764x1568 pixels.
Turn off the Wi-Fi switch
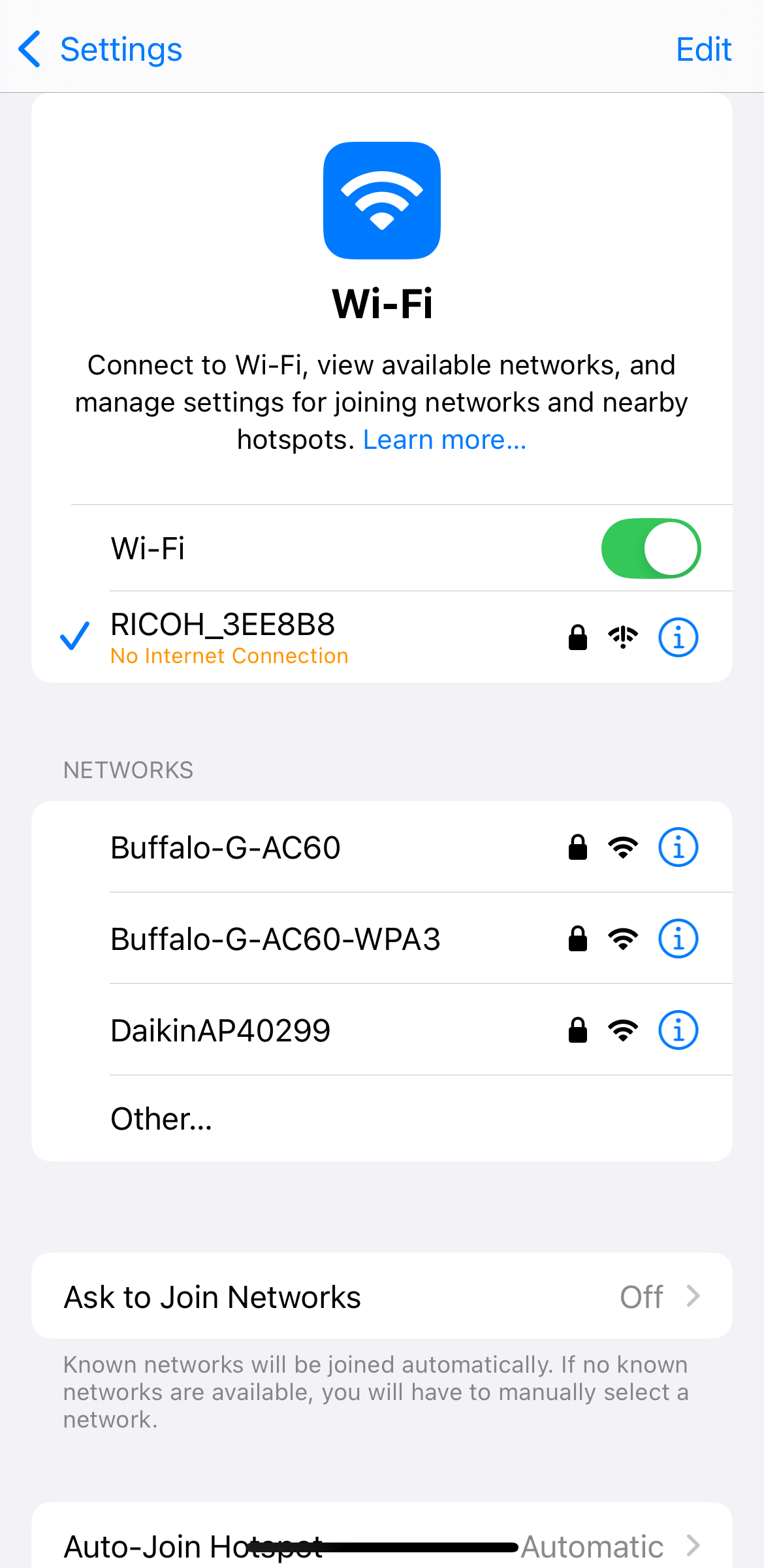coord(650,549)
